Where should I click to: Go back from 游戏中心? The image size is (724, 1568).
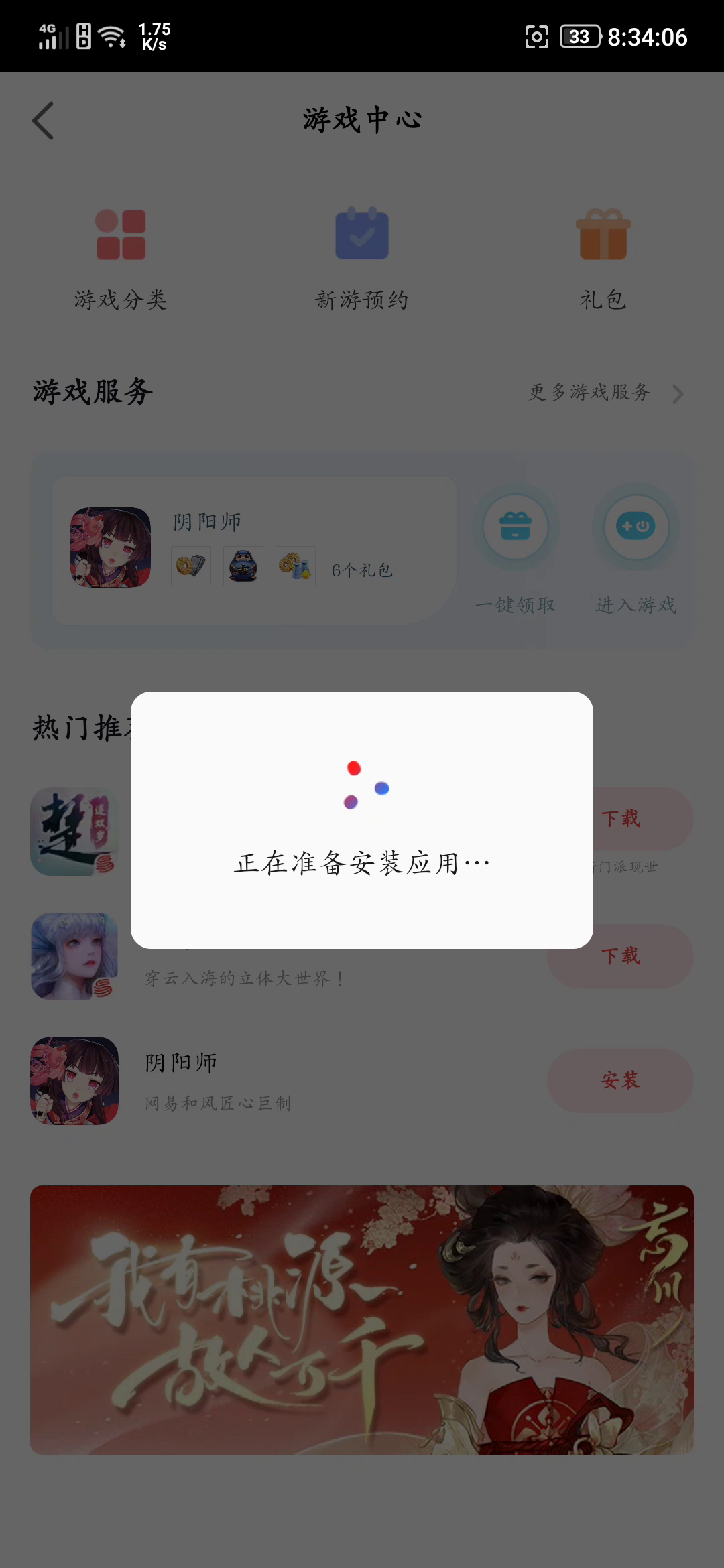pyautogui.click(x=44, y=121)
